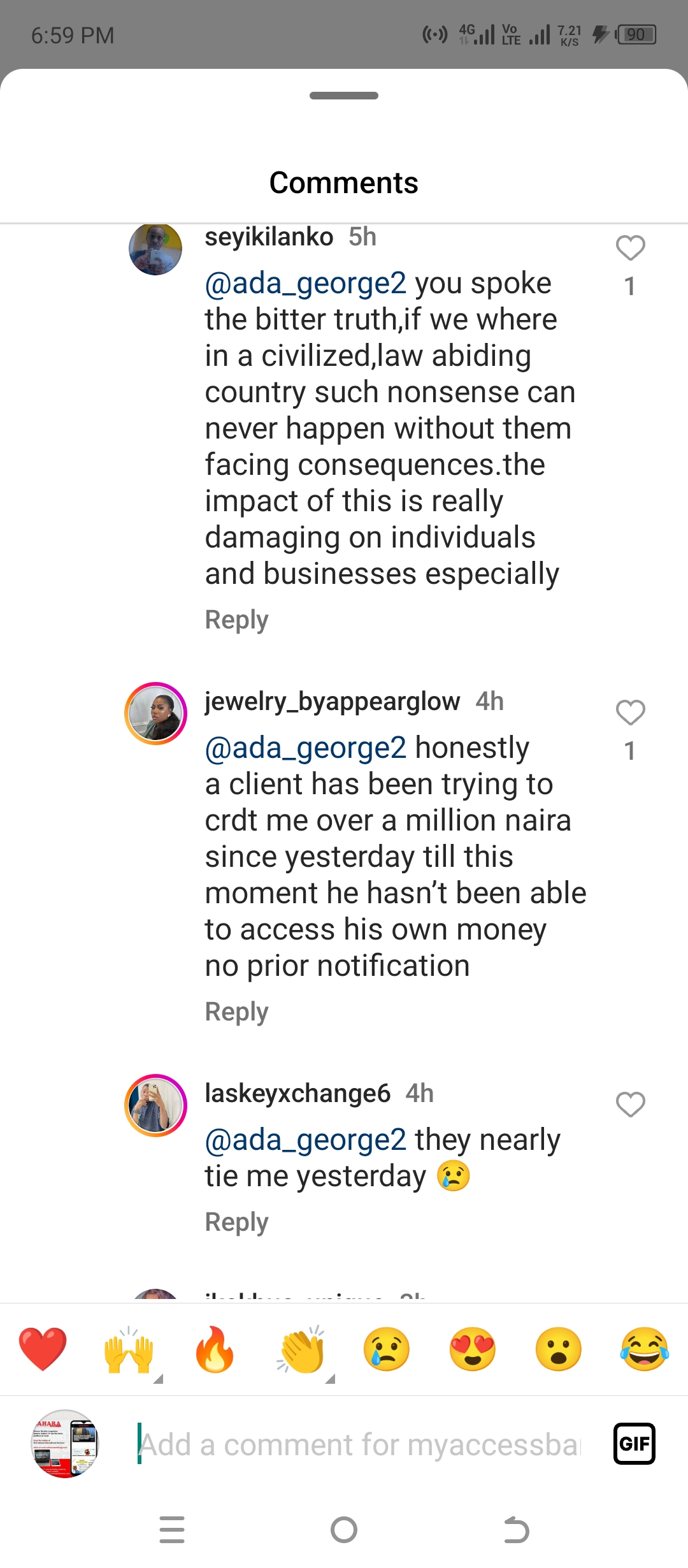Focus the Add a comment field

[360, 1444]
